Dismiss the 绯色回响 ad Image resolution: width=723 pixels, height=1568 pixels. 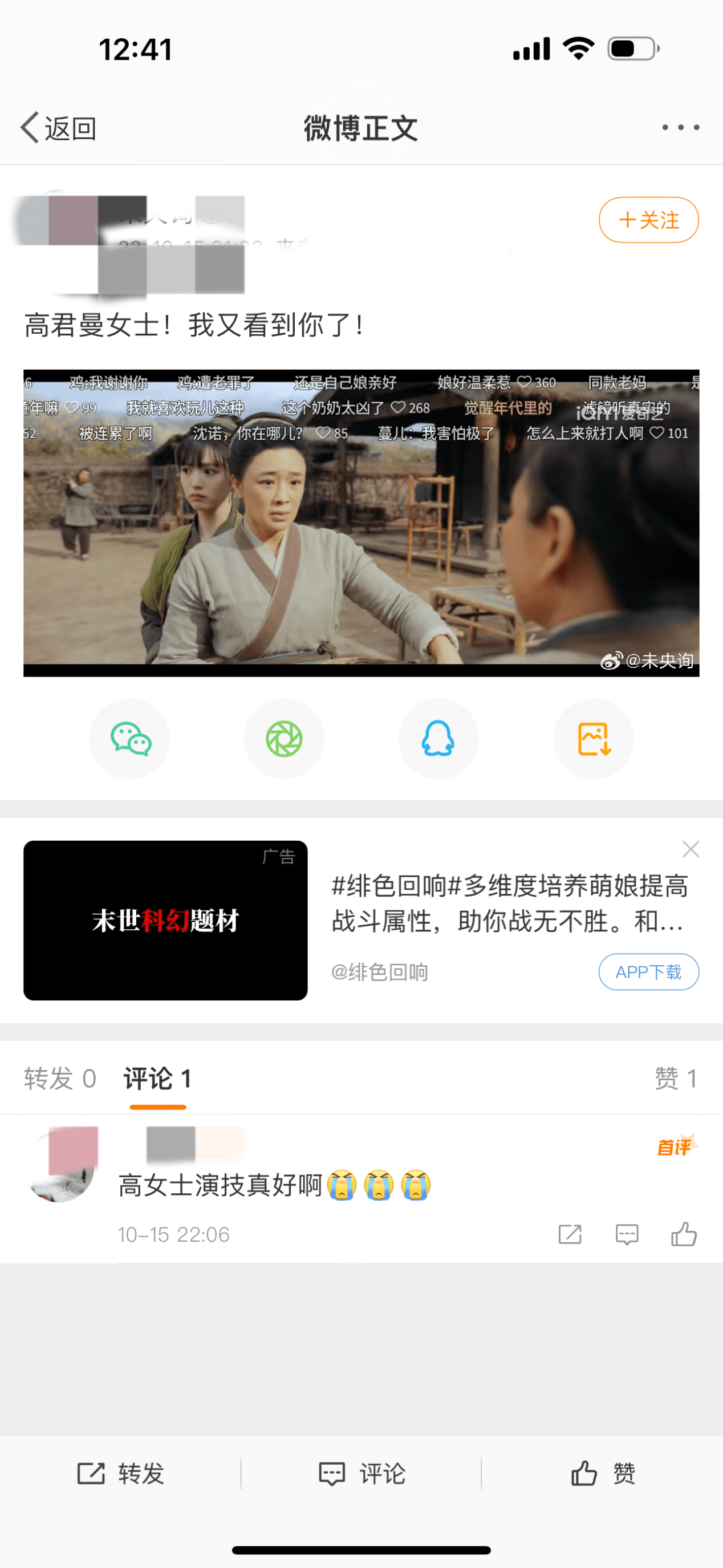pos(690,849)
